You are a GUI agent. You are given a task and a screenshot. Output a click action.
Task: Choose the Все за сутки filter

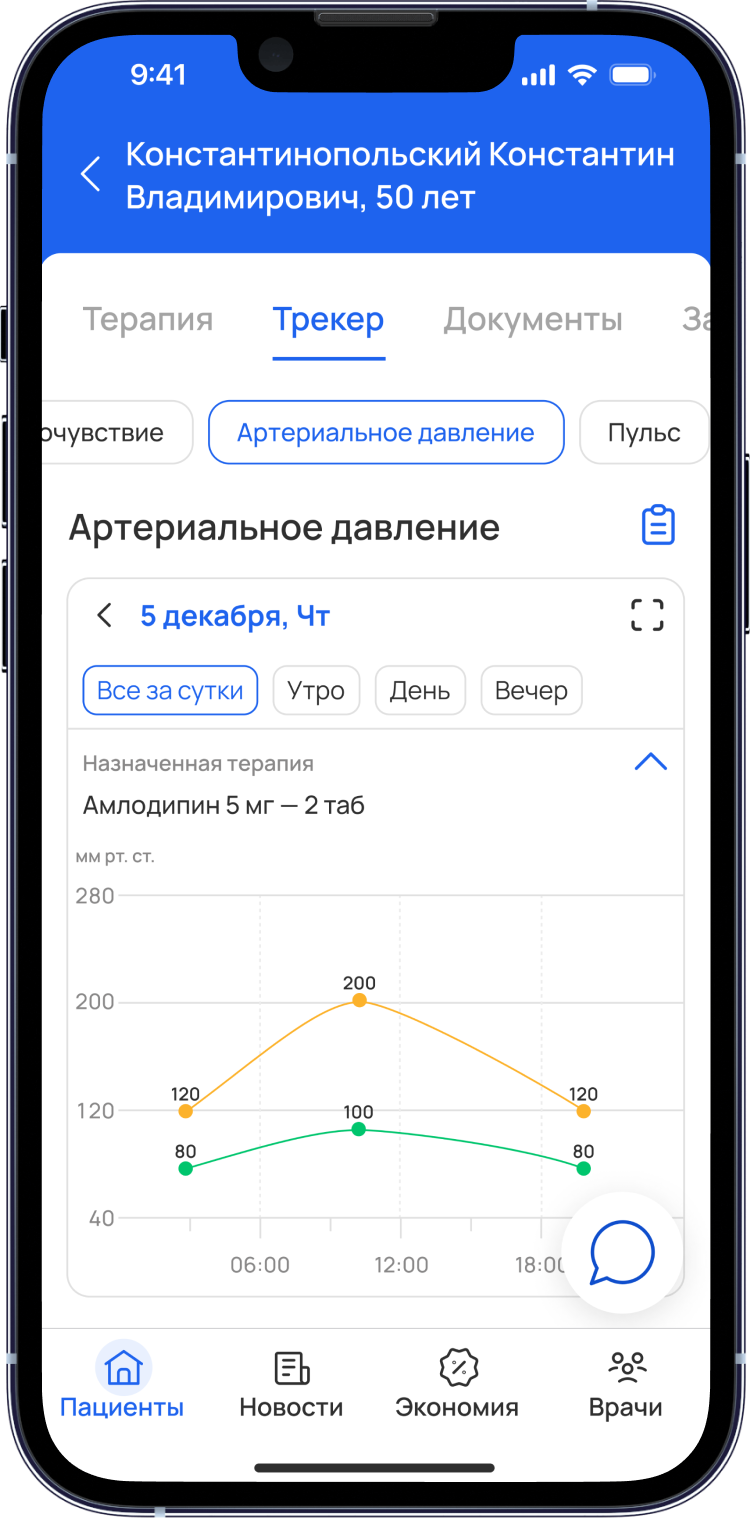pyautogui.click(x=170, y=691)
